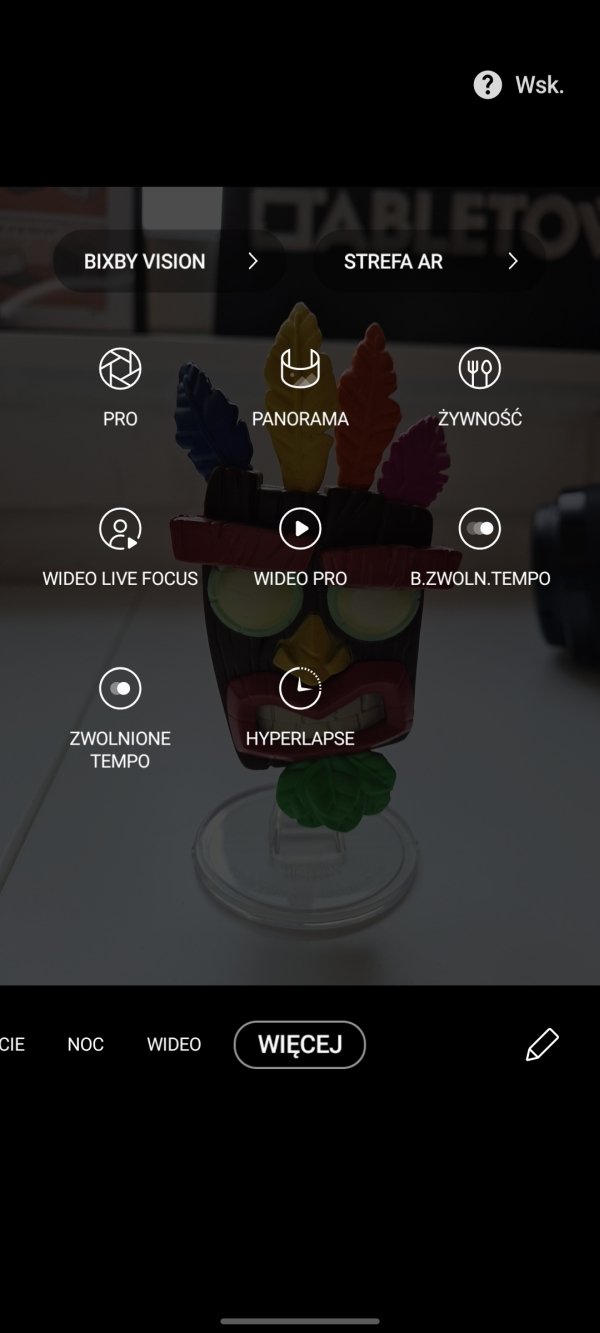This screenshot has width=600, height=1333.
Task: Switch to the Noc tab
Action: [x=85, y=1044]
